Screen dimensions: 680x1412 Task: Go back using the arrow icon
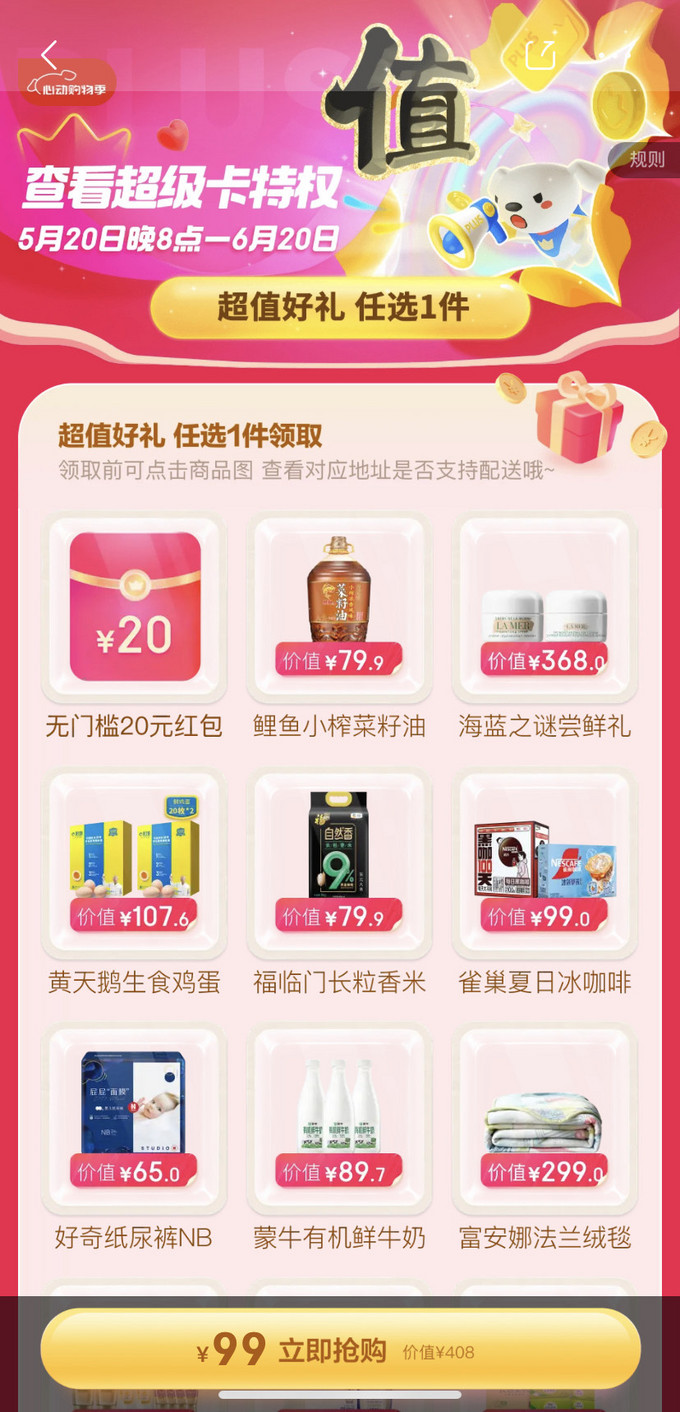[x=49, y=53]
